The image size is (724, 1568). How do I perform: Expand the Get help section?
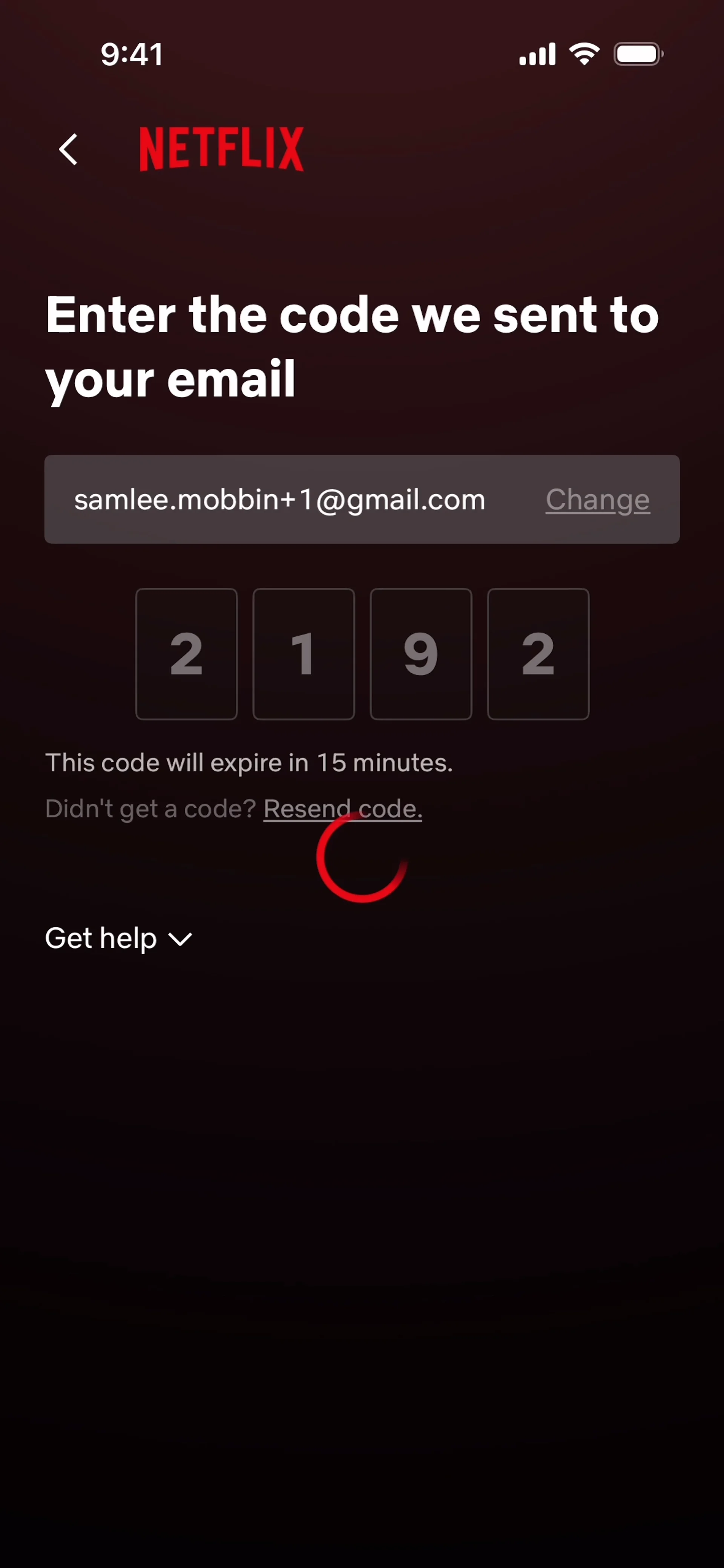point(119,938)
